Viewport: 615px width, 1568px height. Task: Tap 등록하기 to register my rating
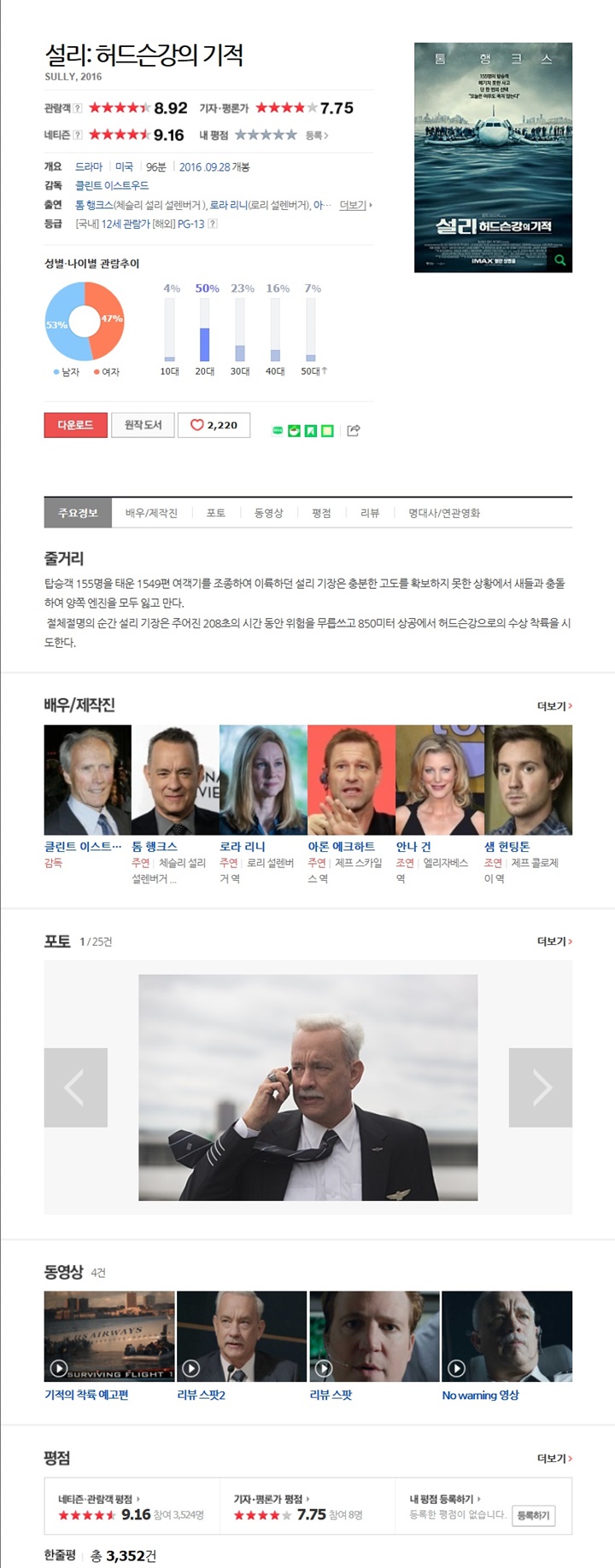point(534,1515)
